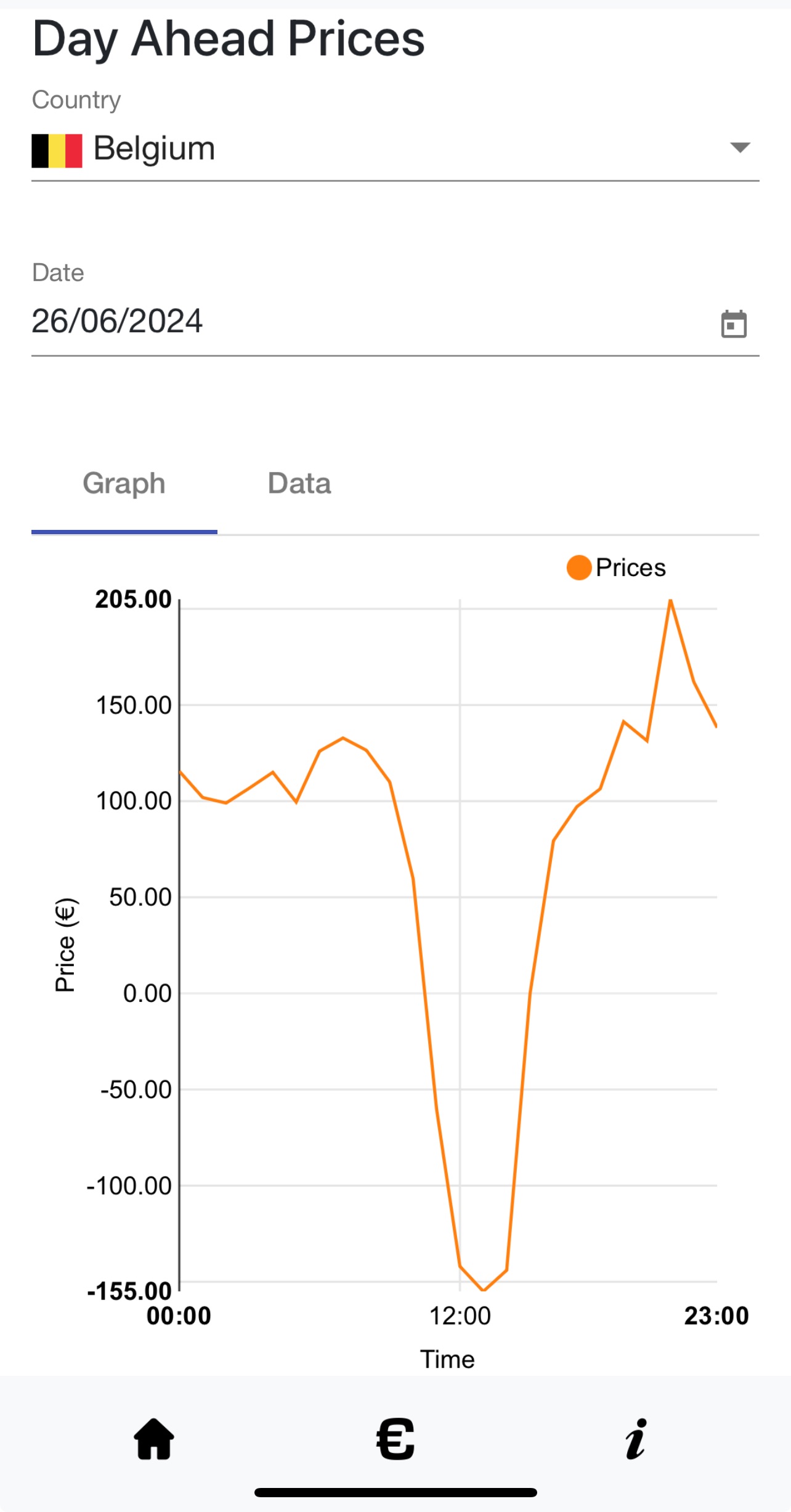This screenshot has height=1512, width=791.
Task: Select the Graph tab
Action: (124, 484)
